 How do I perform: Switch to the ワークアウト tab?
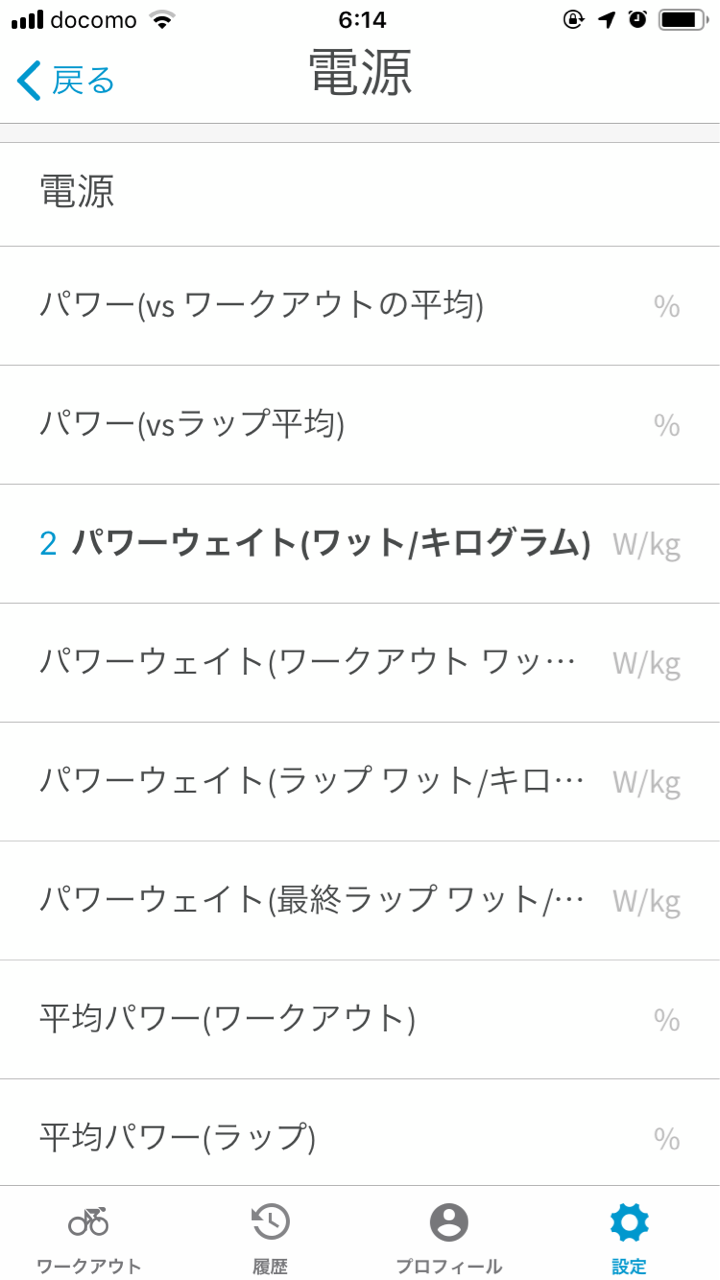(89, 1238)
